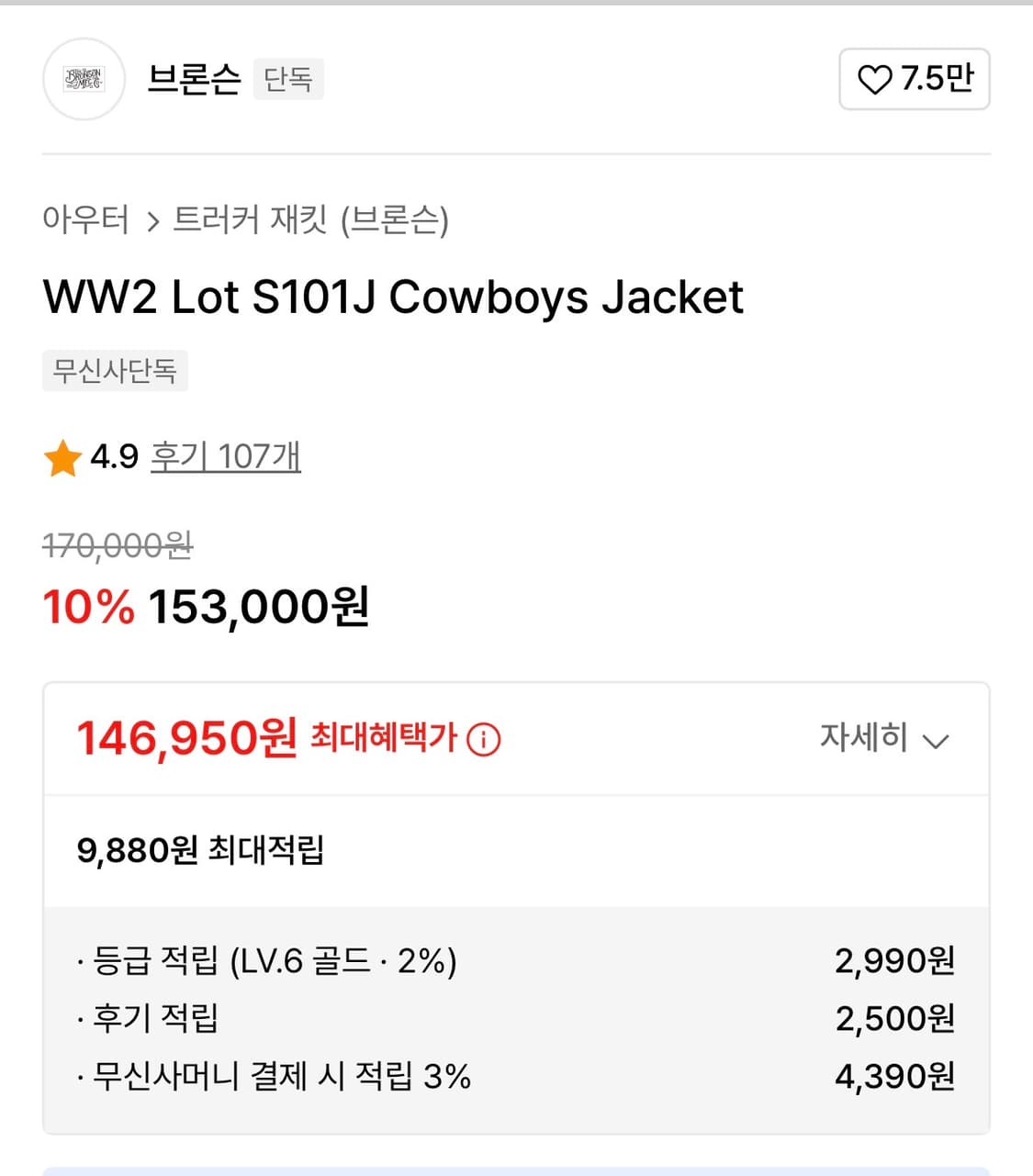Tap the 153,000원 sale price
The image size is (1033, 1176).
pyautogui.click(x=258, y=606)
